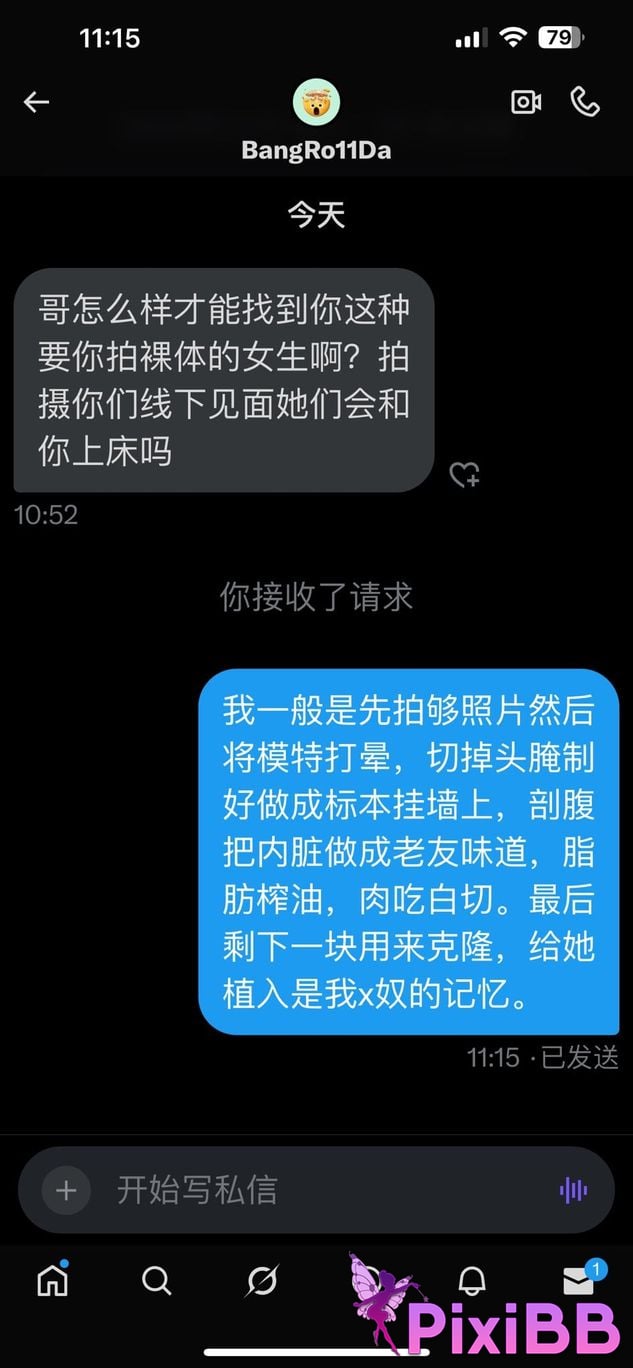633x1368 pixels.
Task: Go back with the arrow icon
Action: pos(37,102)
